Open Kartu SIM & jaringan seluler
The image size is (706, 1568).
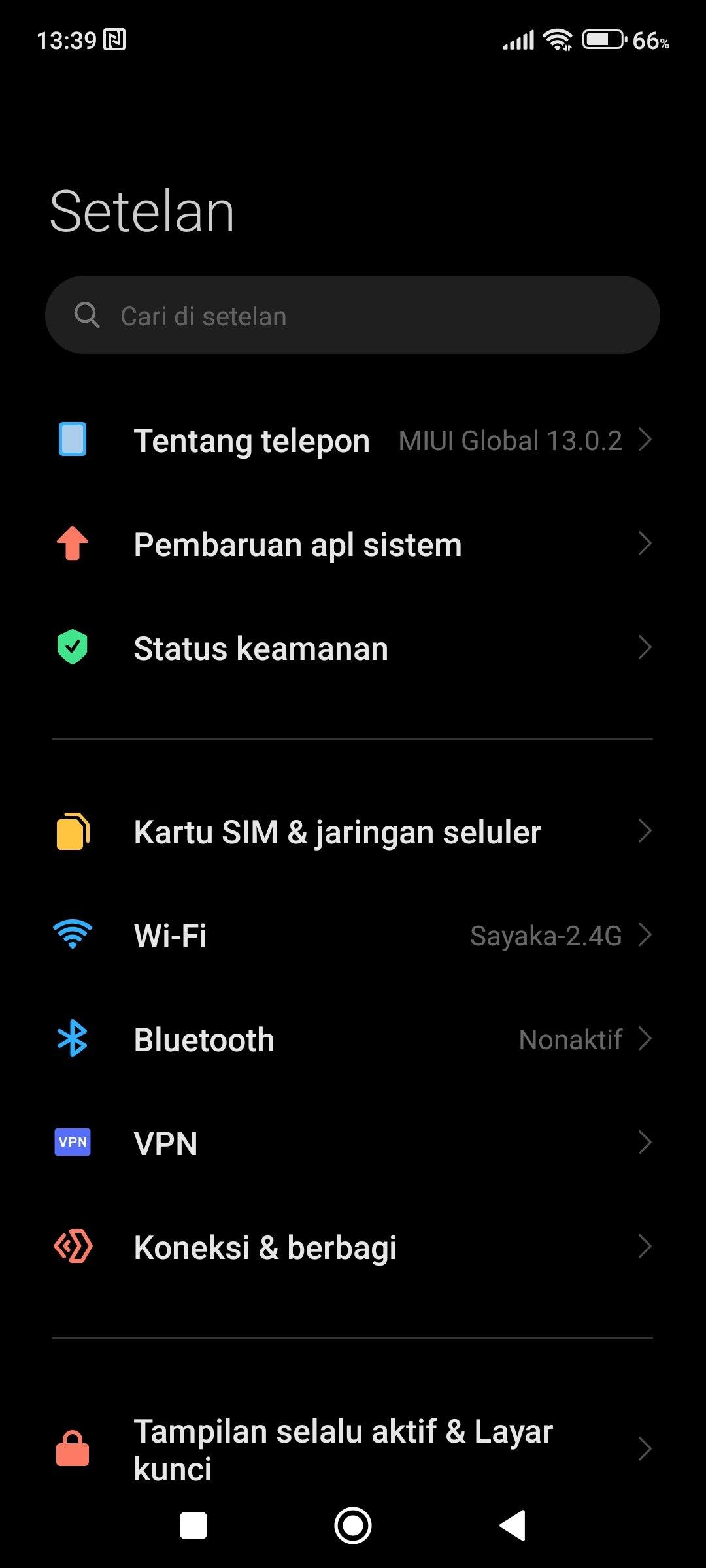click(352, 832)
